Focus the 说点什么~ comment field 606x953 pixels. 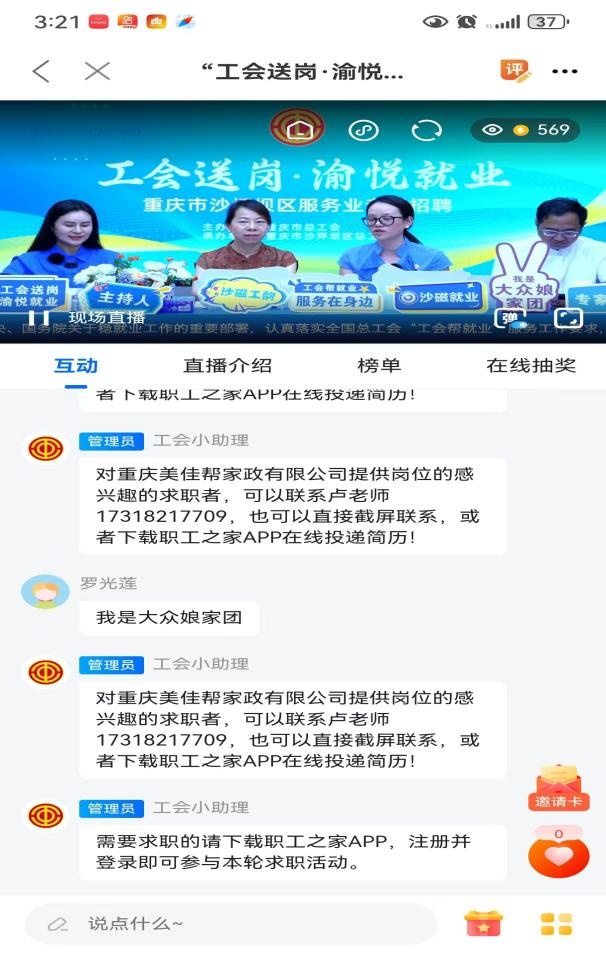[230, 924]
